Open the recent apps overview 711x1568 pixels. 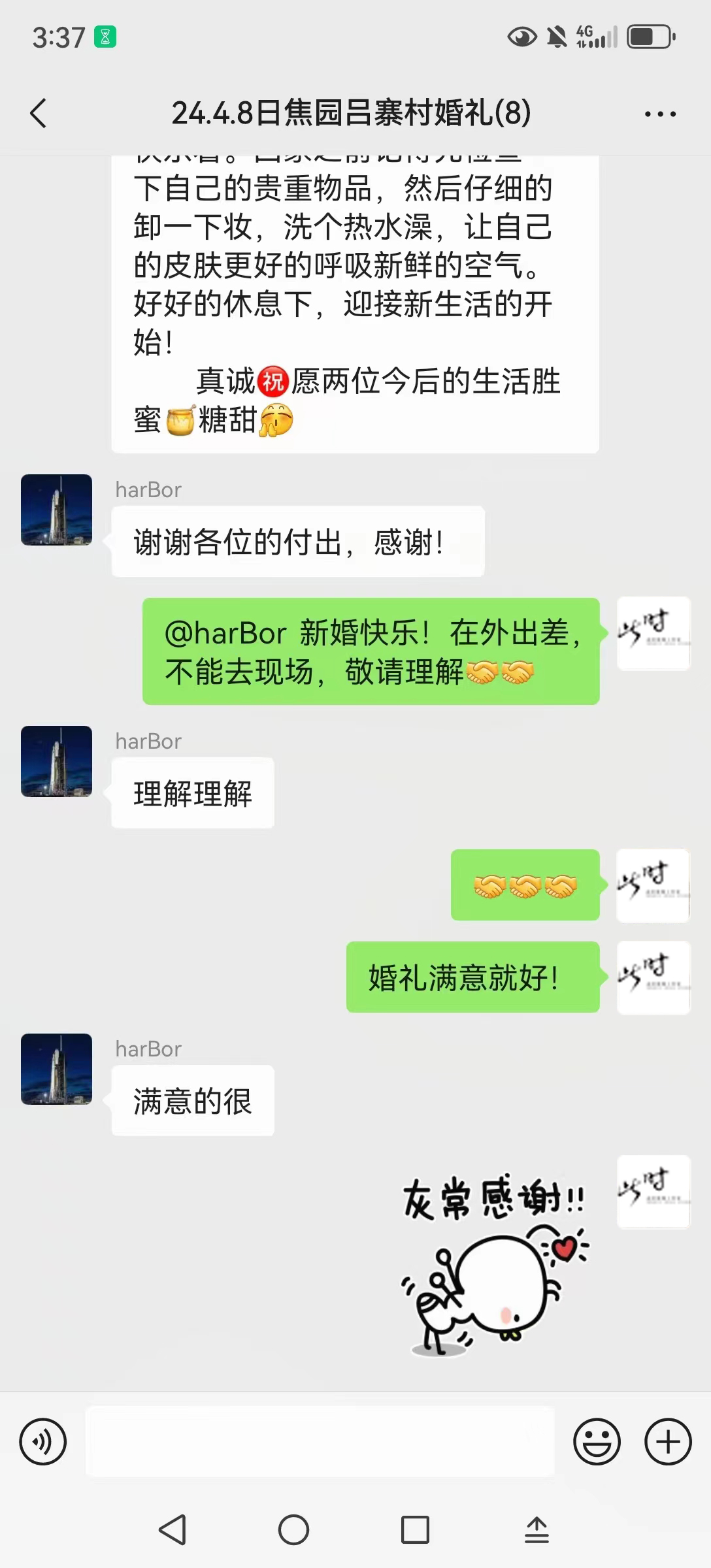click(415, 1529)
